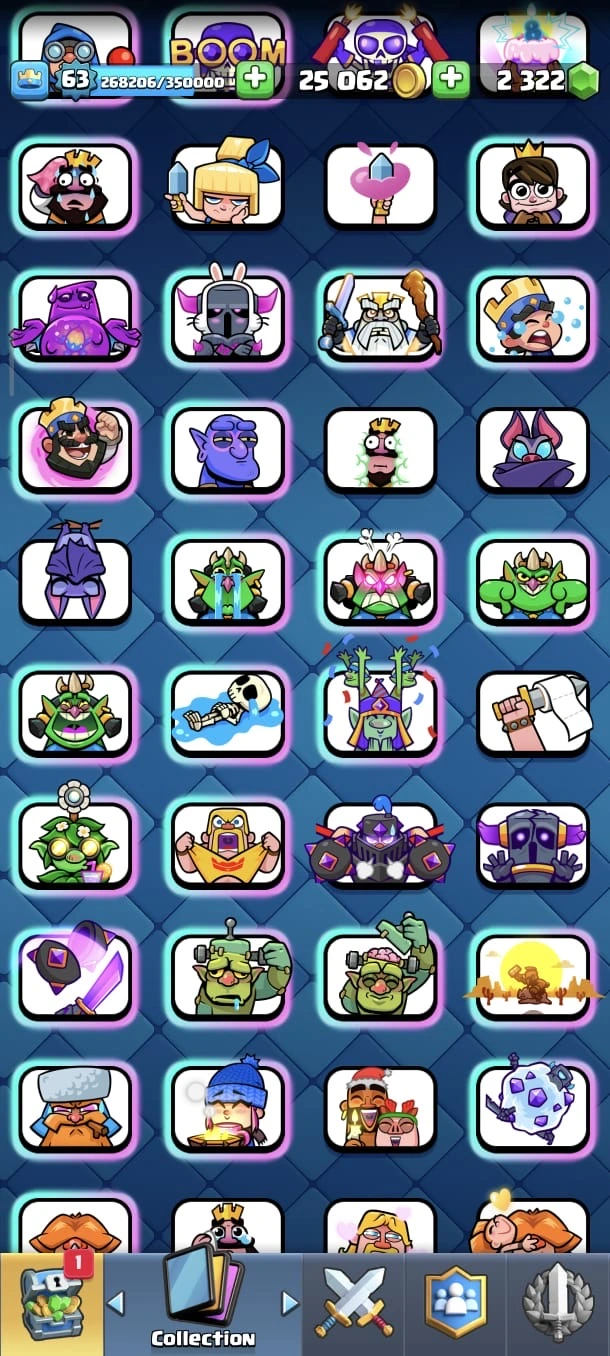Pick the purple octopus emote
Viewport: 610px width, 1356px height.
coord(75,317)
